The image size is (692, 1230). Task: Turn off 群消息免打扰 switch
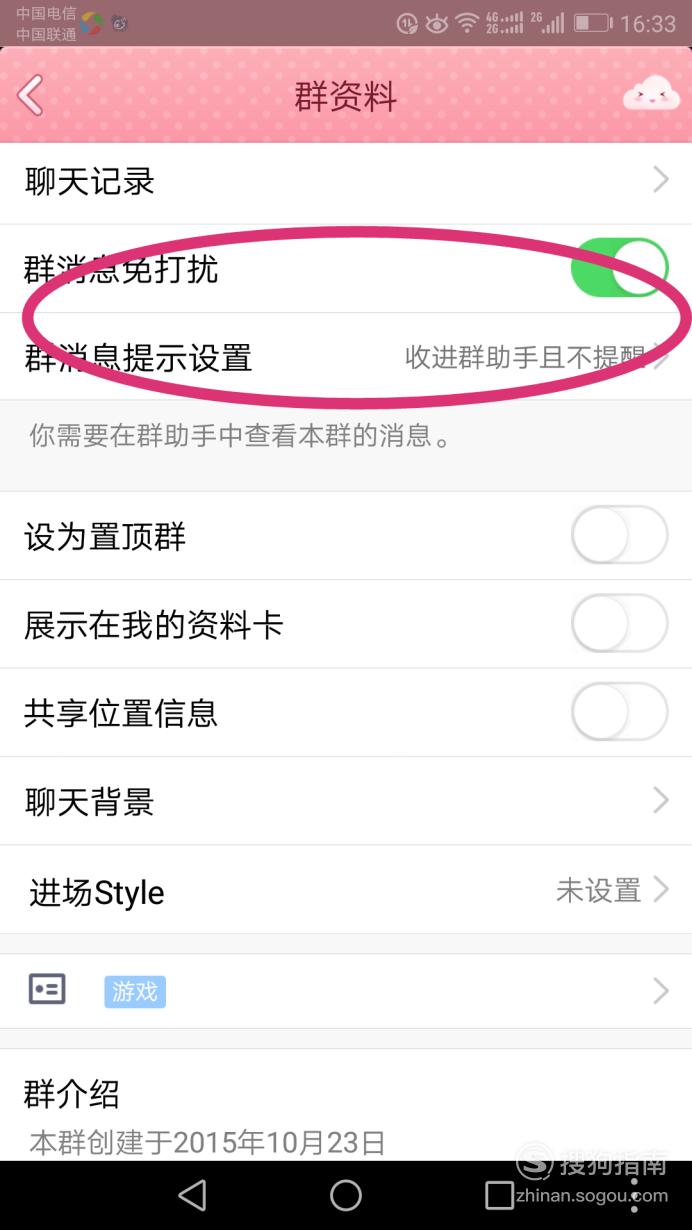[619, 268]
